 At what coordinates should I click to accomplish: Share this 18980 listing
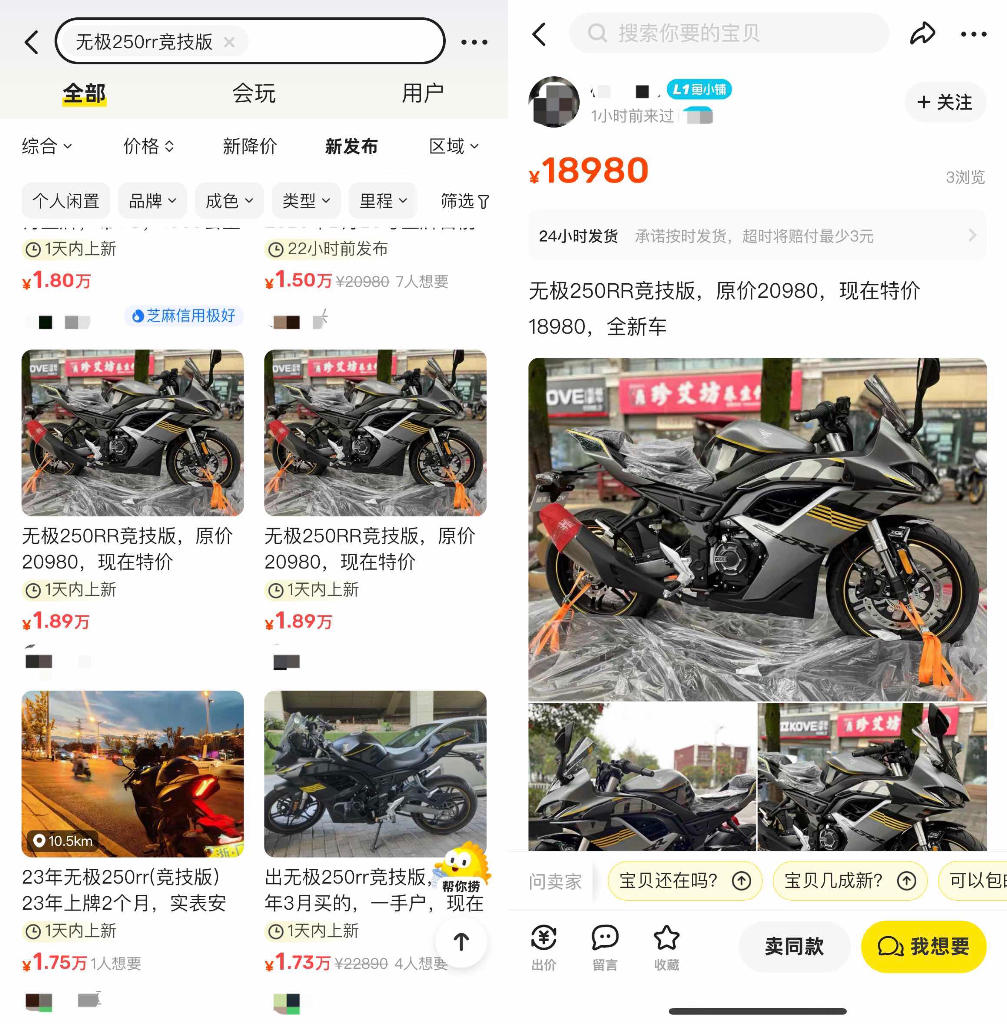(921, 34)
